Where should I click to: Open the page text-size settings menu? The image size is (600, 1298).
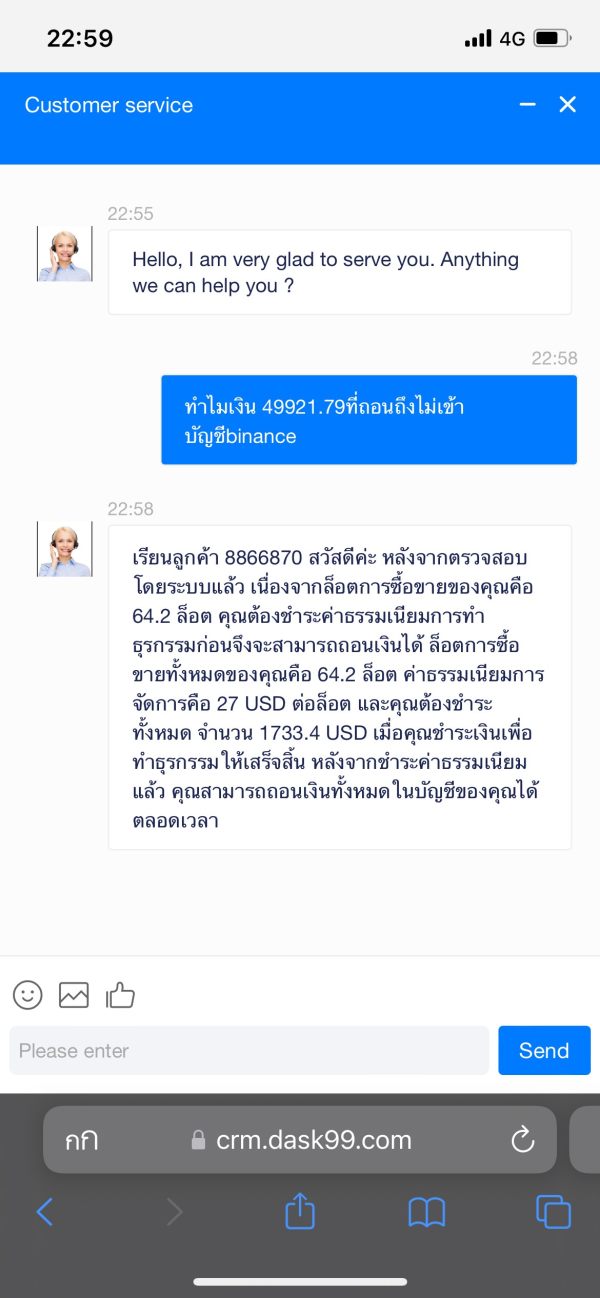pyautogui.click(x=82, y=1140)
